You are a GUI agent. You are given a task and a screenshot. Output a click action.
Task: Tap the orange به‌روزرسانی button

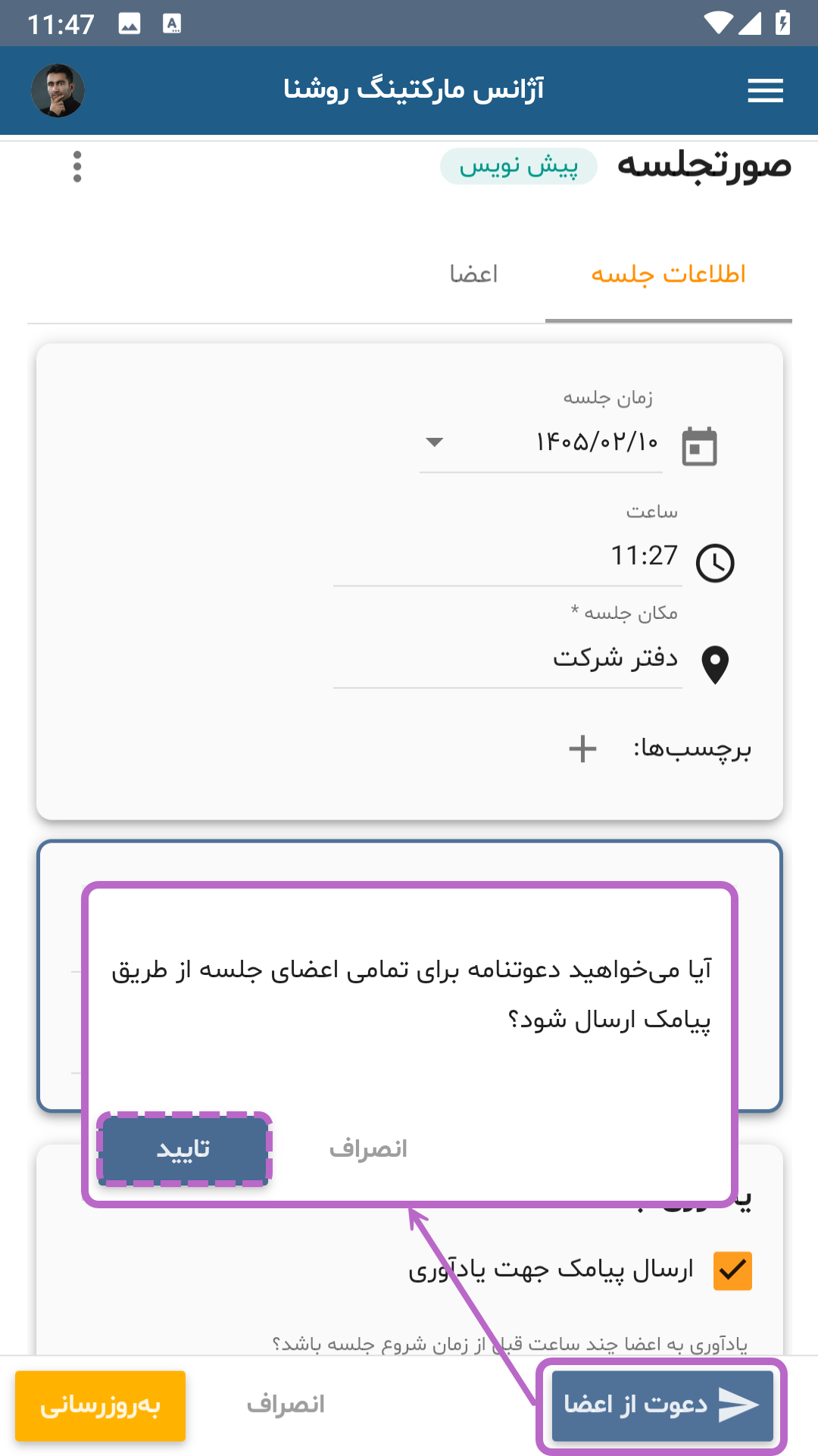(100, 1405)
